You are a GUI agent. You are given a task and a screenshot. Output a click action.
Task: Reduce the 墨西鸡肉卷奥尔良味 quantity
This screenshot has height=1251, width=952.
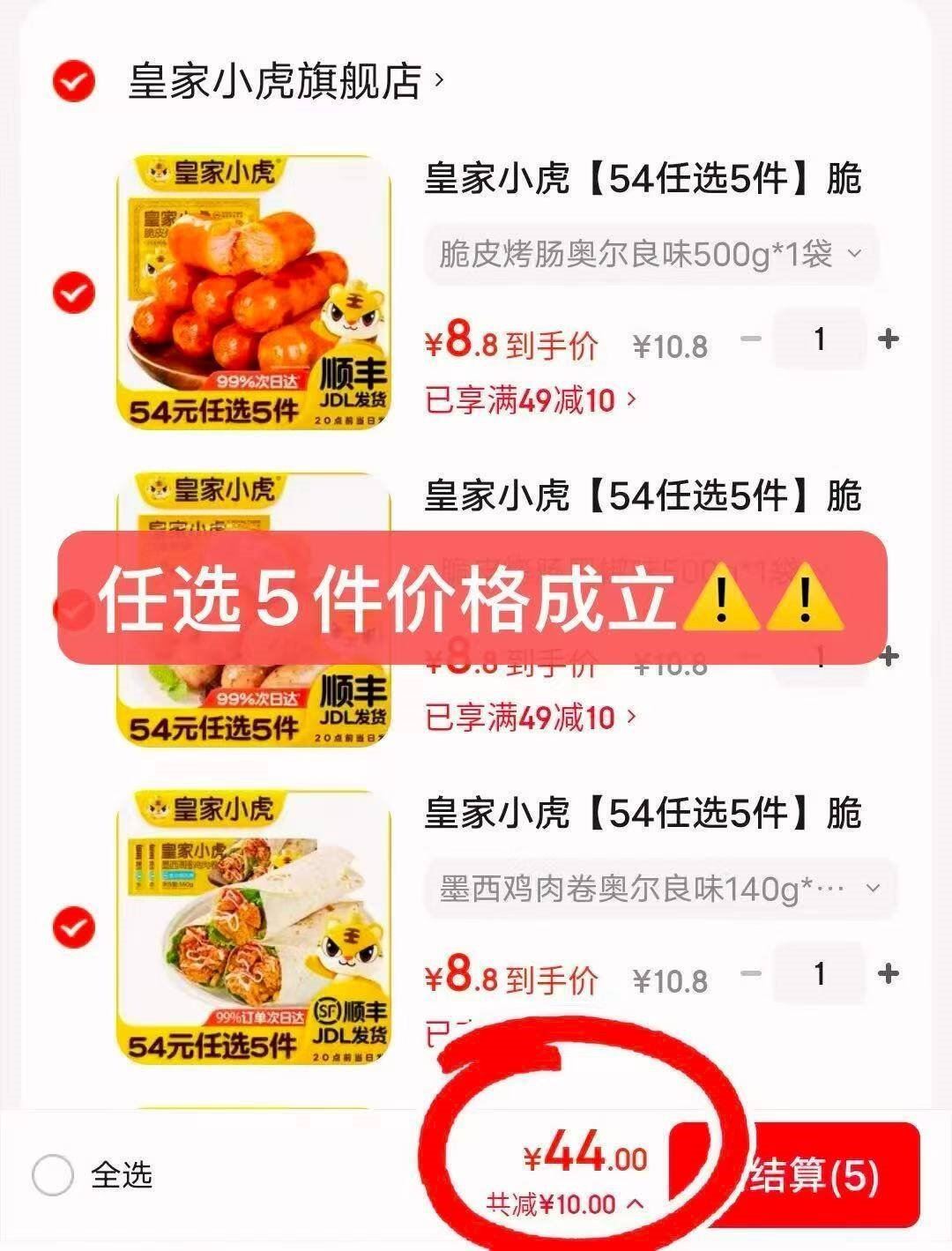750,974
